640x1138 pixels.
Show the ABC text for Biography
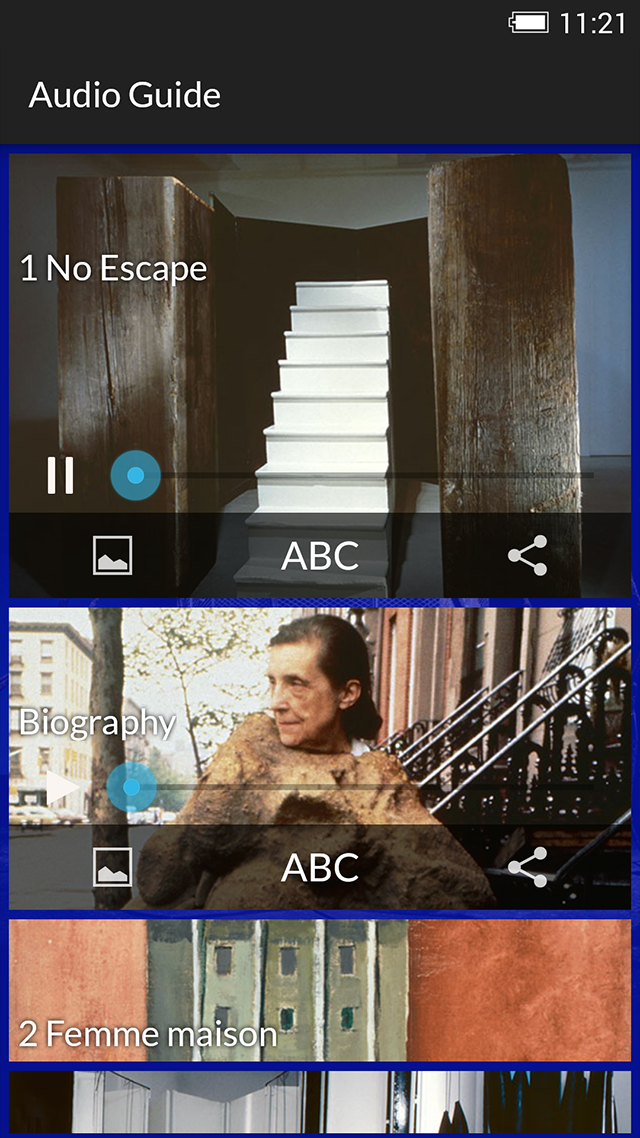(320, 867)
